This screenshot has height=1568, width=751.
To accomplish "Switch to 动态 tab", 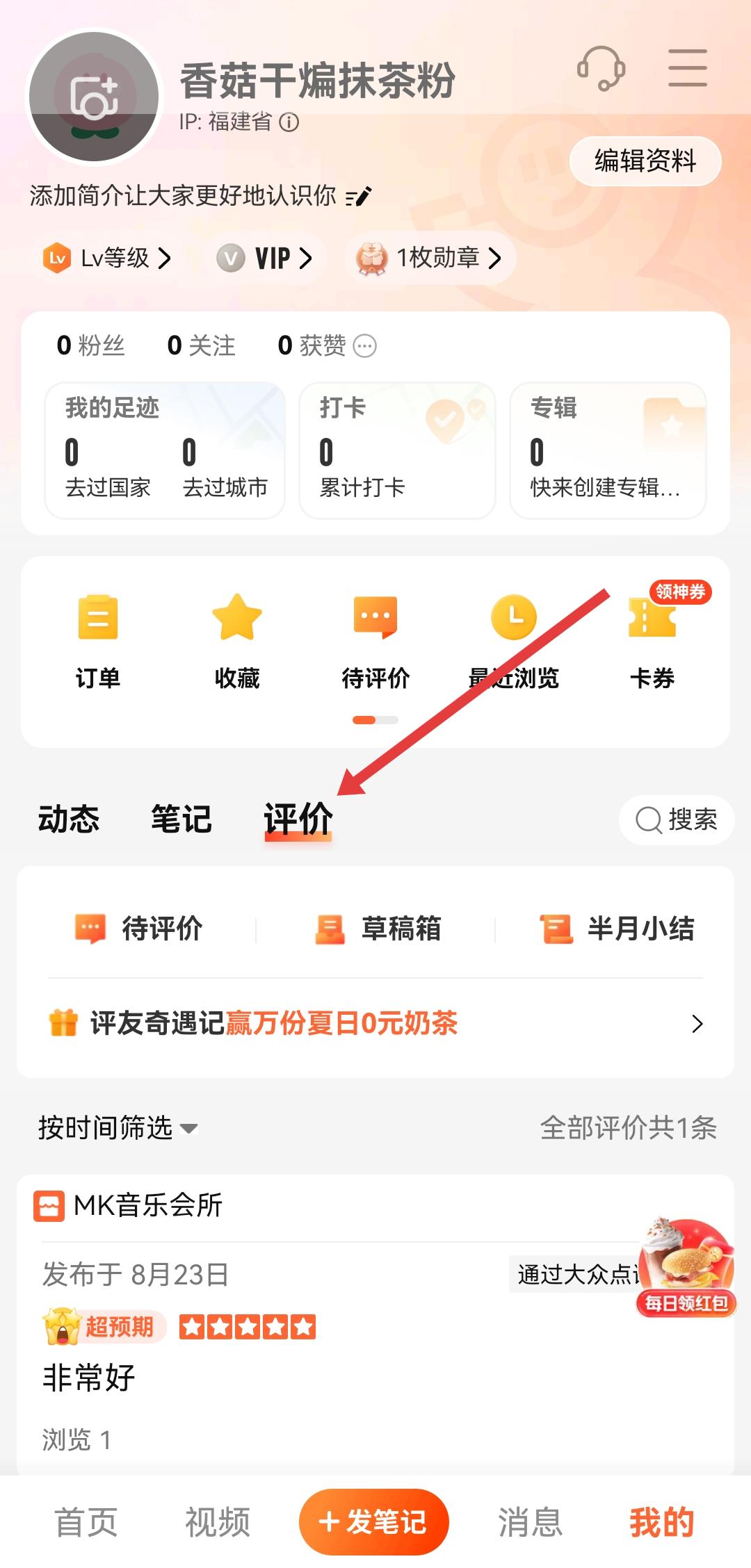I will 68,819.
